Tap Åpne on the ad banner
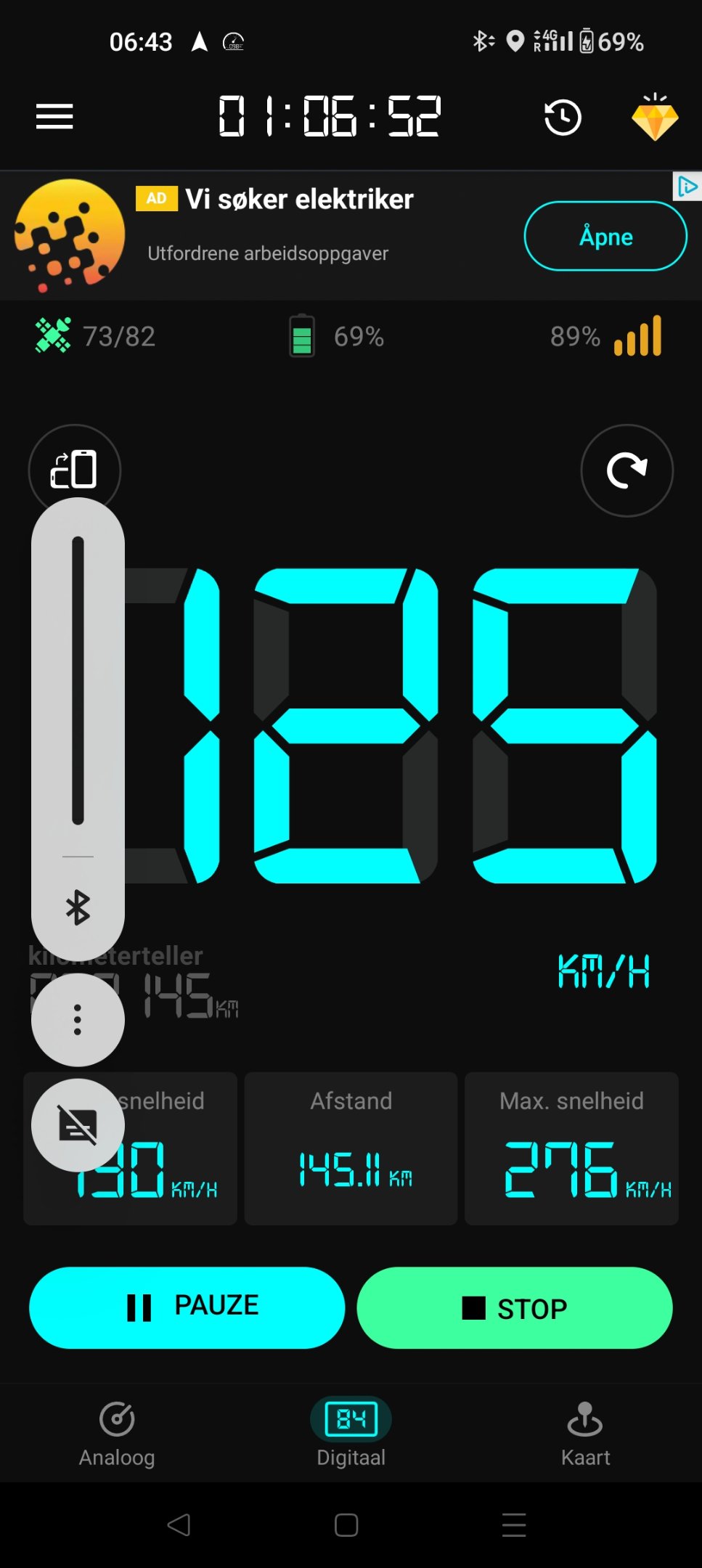 605,236
